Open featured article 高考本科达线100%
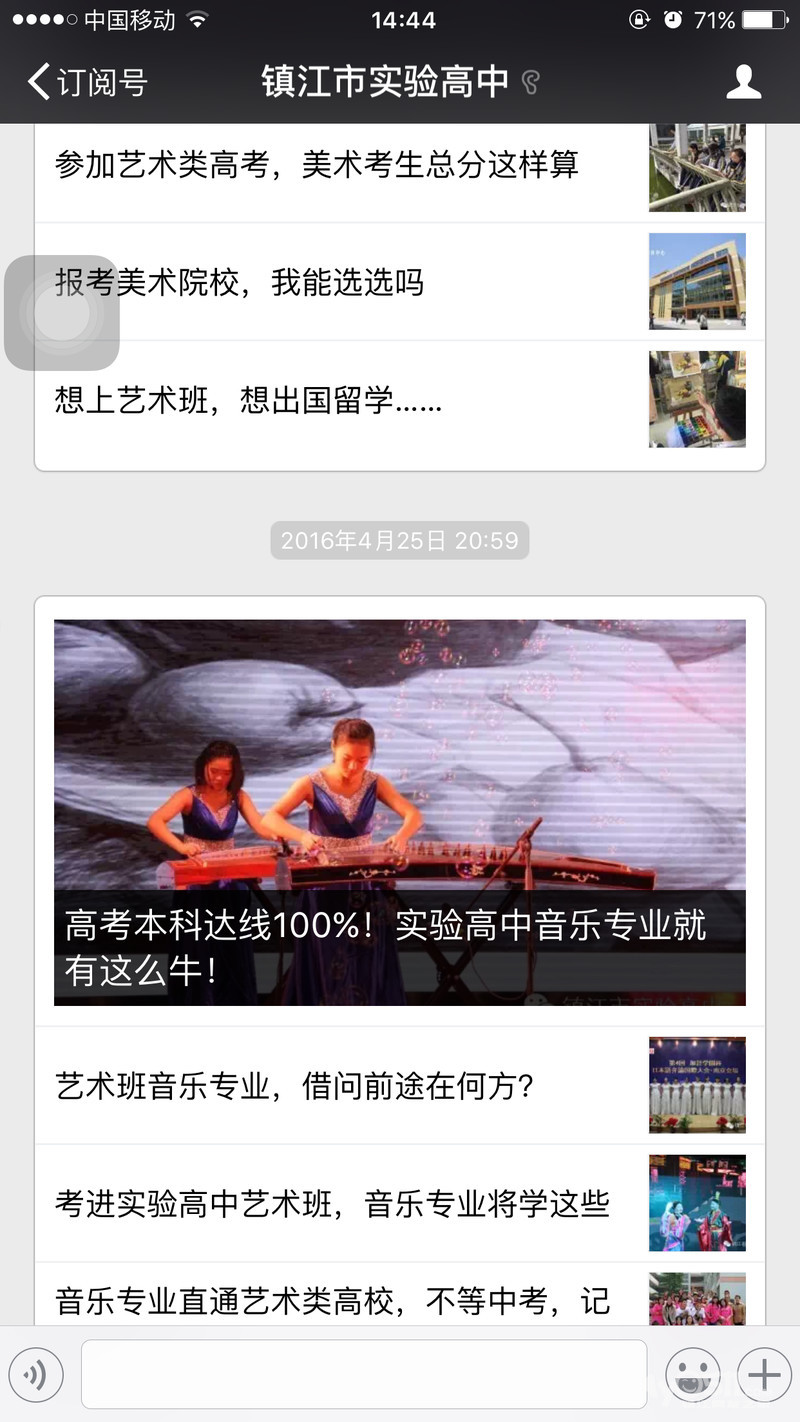The height and width of the screenshot is (1422, 800). pyautogui.click(x=400, y=812)
